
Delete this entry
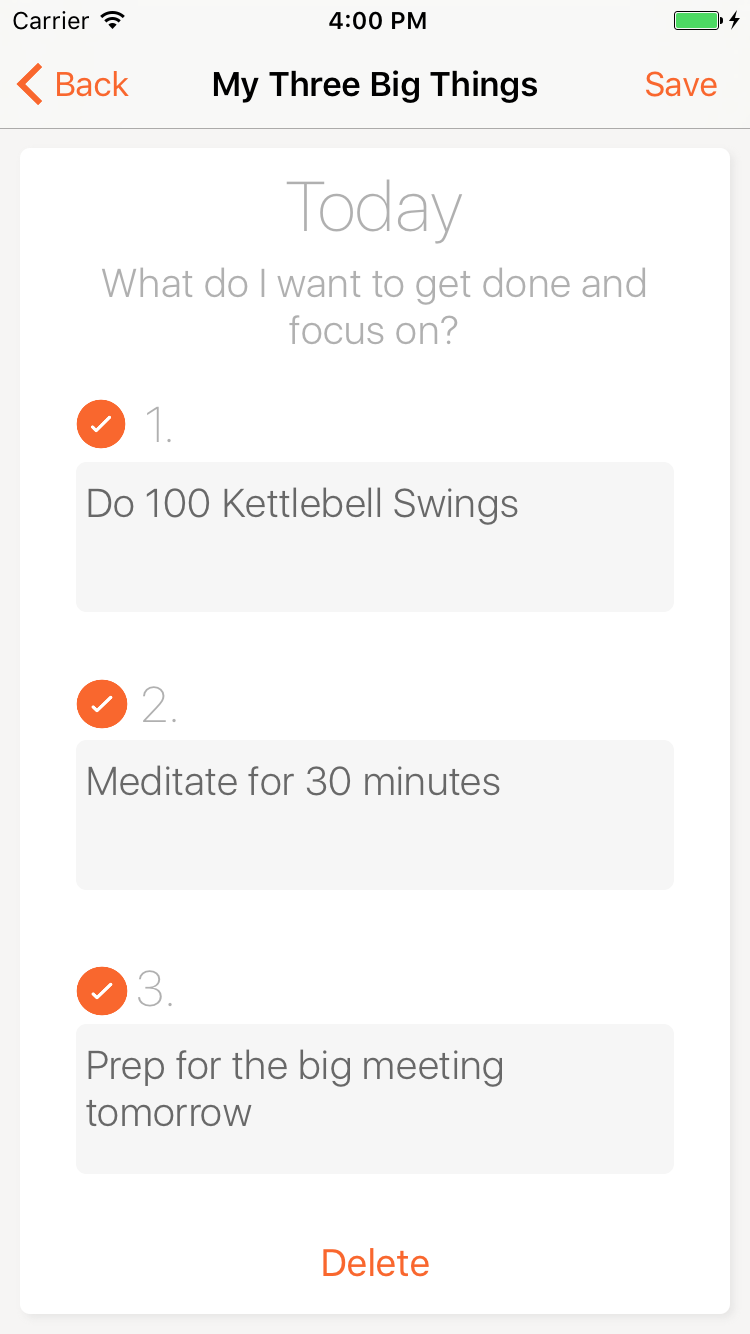pyautogui.click(x=375, y=1263)
